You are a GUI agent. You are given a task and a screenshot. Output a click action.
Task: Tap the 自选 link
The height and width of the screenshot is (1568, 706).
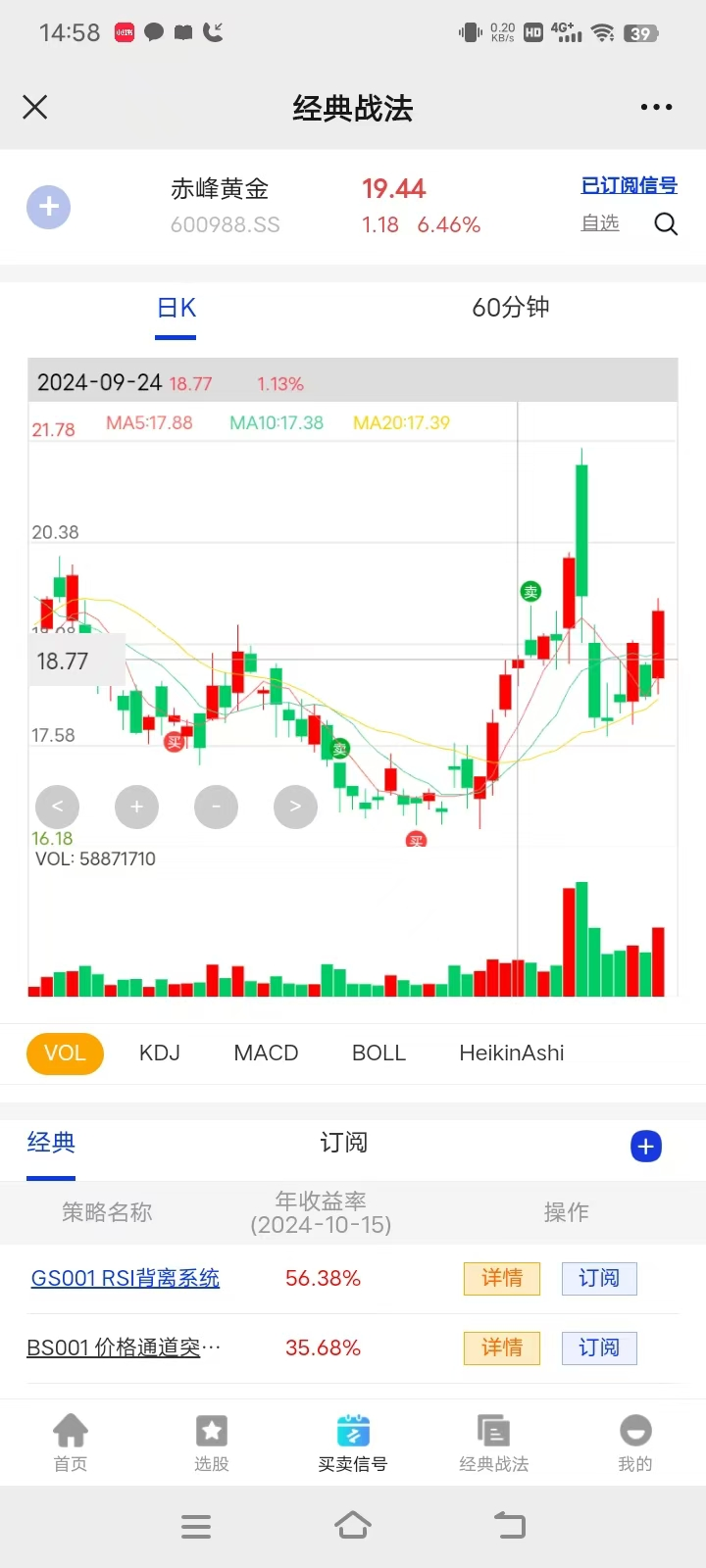[x=600, y=223]
